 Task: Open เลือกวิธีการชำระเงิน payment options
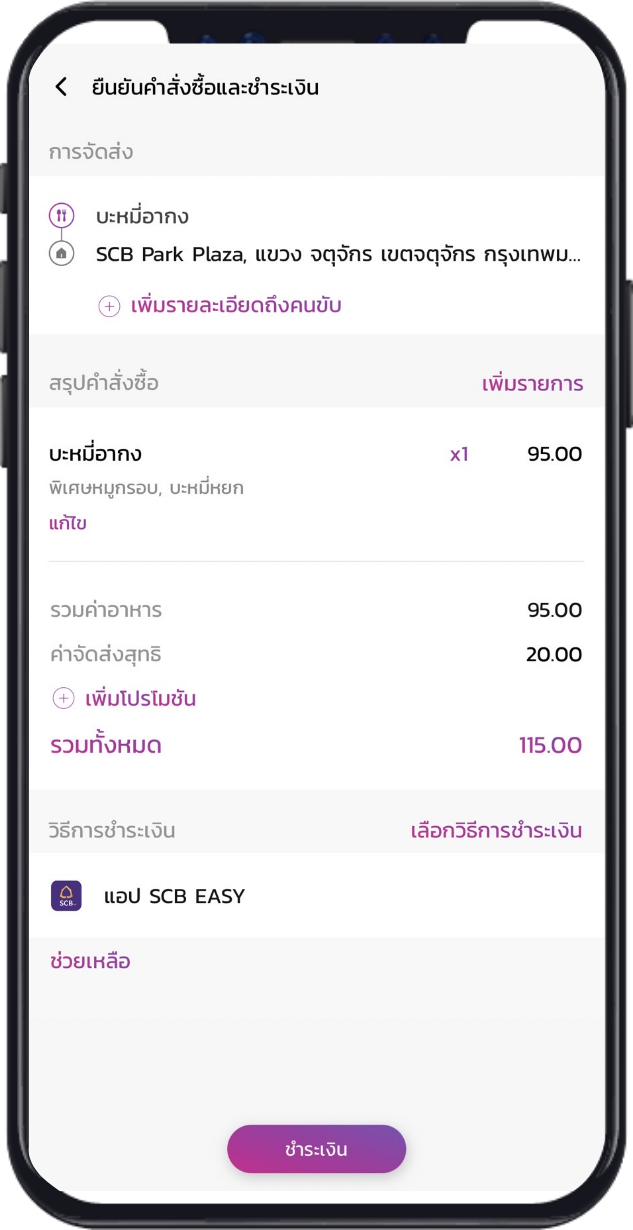click(496, 831)
